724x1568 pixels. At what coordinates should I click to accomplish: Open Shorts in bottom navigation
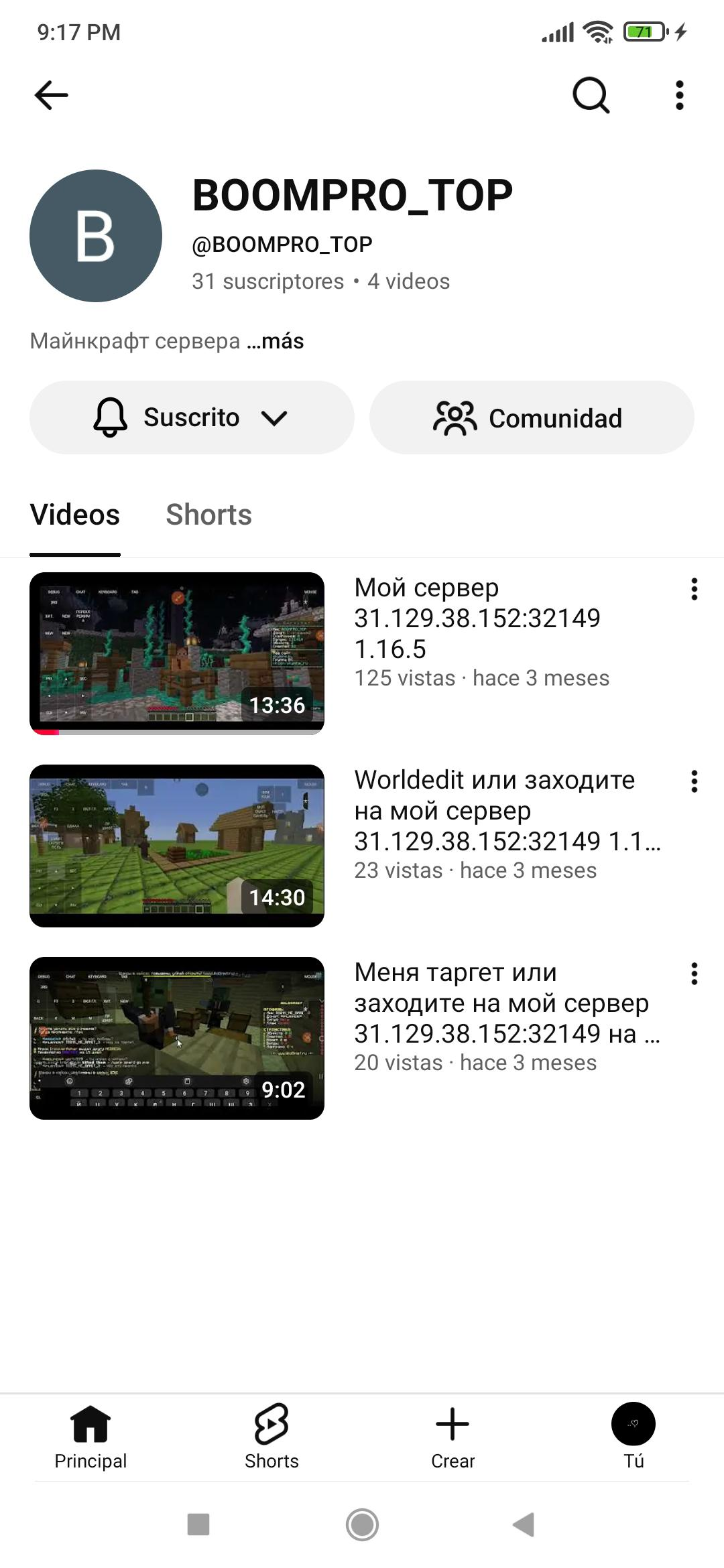(271, 1436)
